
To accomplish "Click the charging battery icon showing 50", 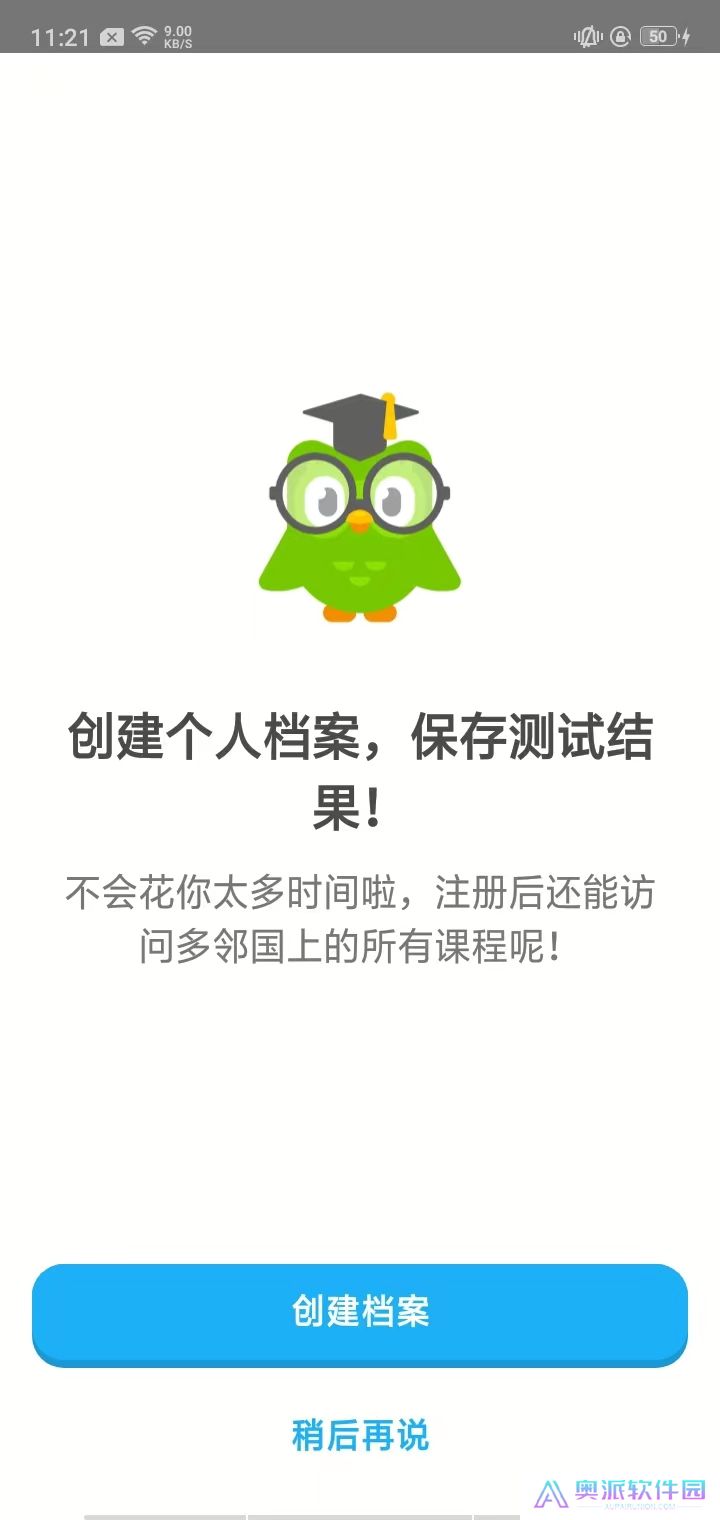I will coord(658,36).
